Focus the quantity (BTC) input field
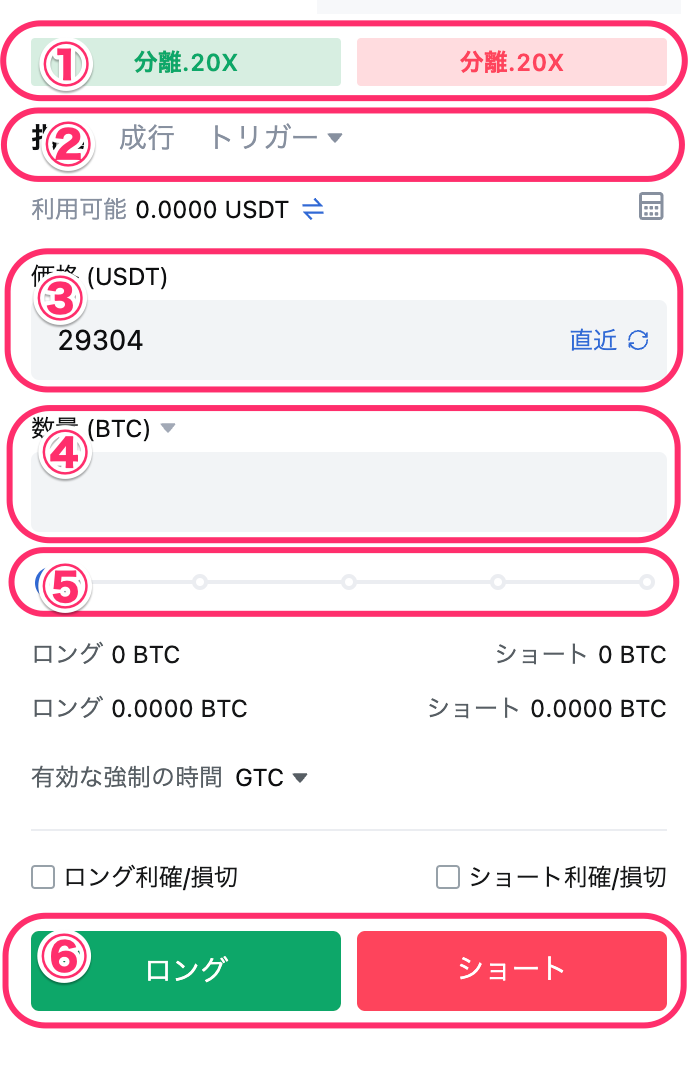The image size is (688, 1076). point(348,493)
